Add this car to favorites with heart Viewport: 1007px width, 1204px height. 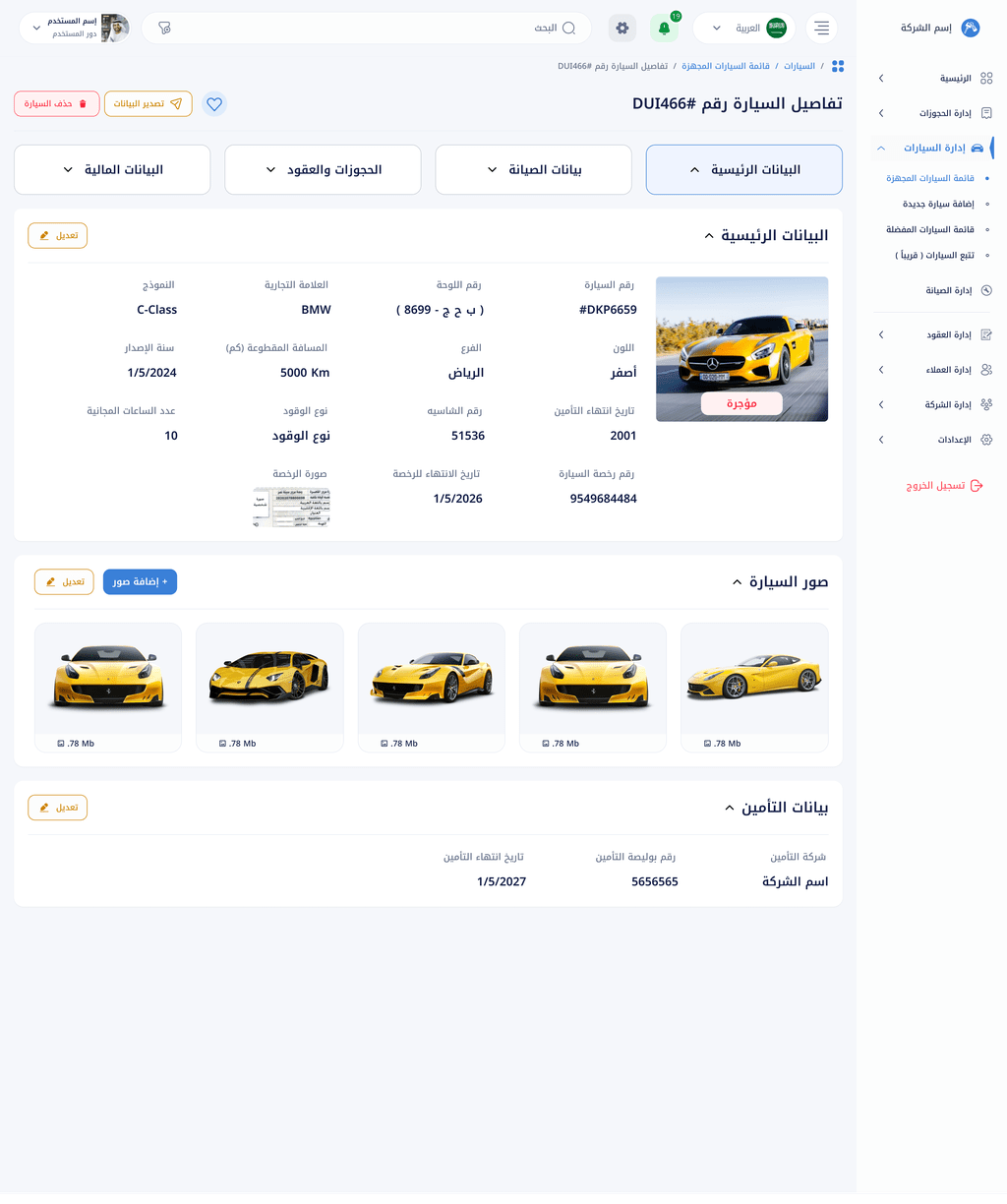214,103
